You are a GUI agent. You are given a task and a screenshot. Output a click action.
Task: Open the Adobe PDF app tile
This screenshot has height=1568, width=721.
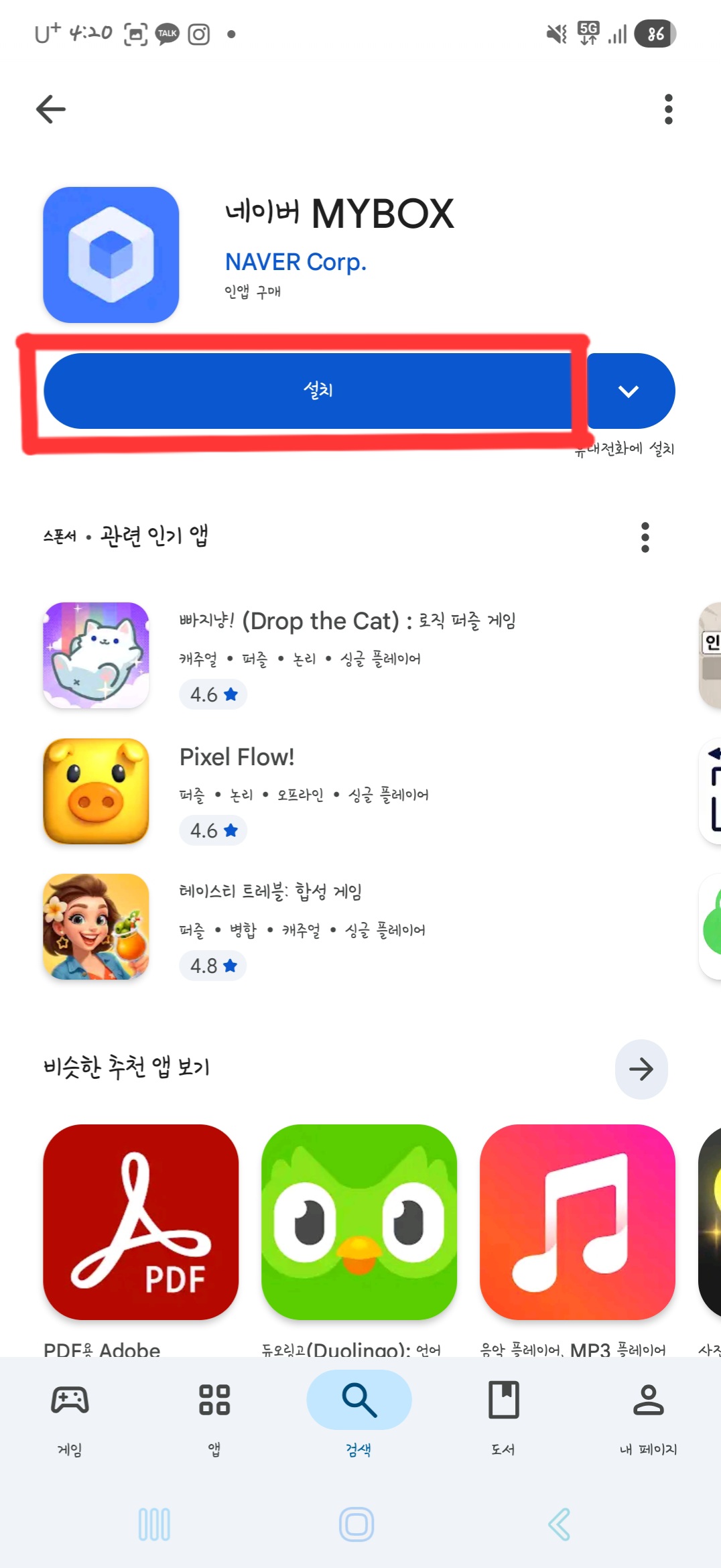pos(141,1222)
